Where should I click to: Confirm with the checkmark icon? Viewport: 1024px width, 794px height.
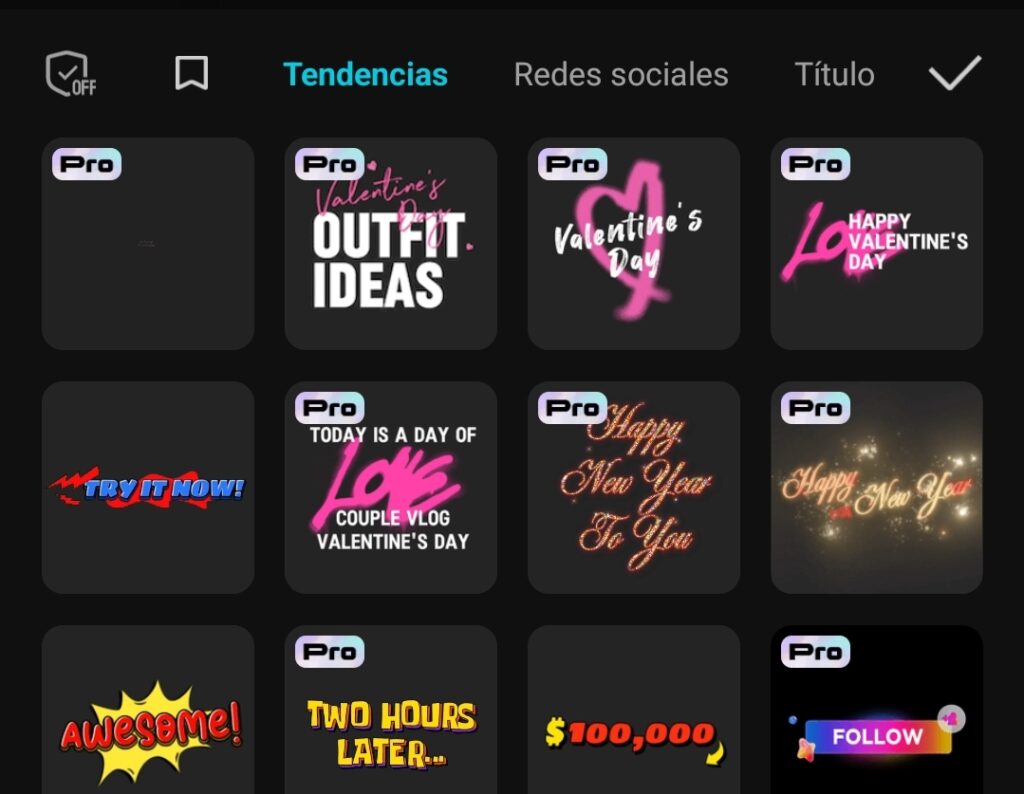tap(954, 74)
